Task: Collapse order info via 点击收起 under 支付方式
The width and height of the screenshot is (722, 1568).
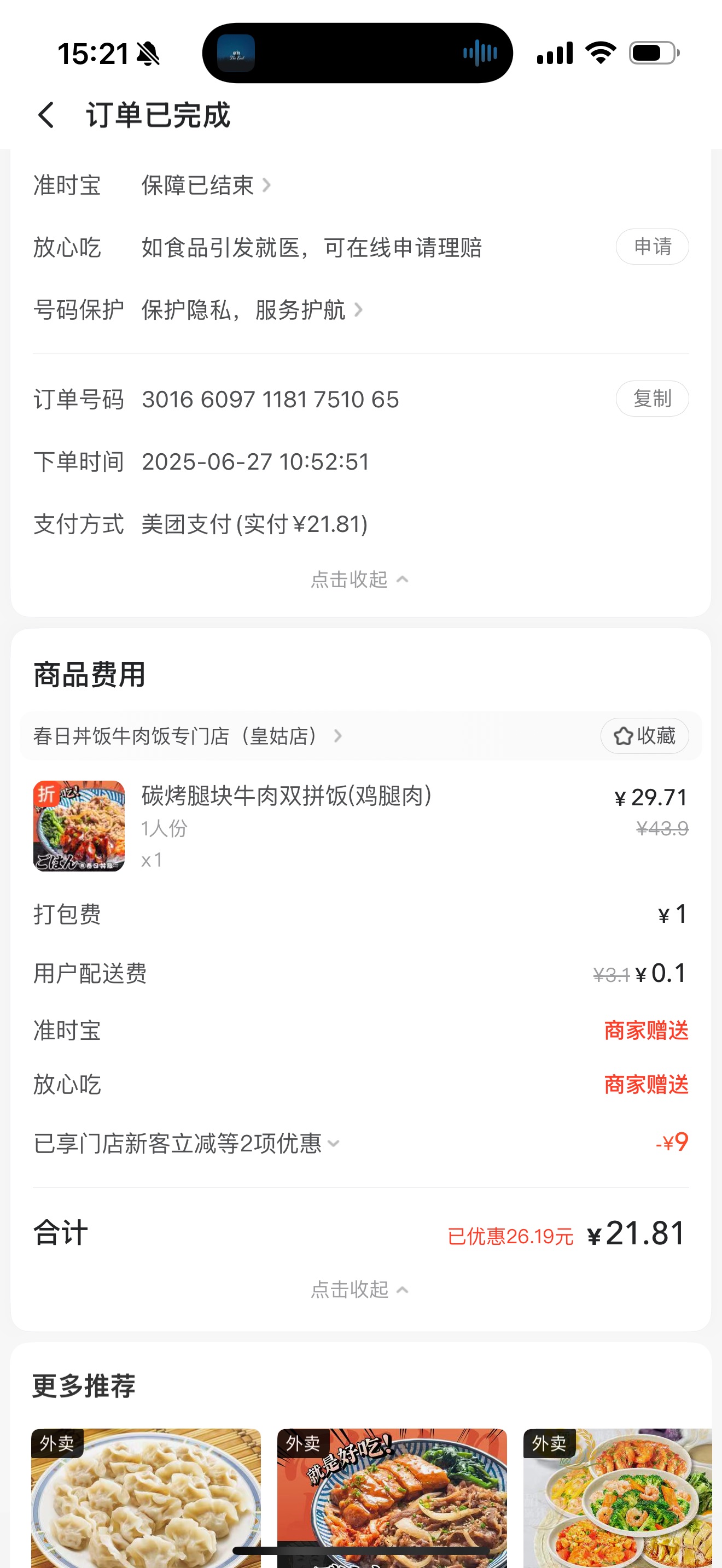Action: 359,580
